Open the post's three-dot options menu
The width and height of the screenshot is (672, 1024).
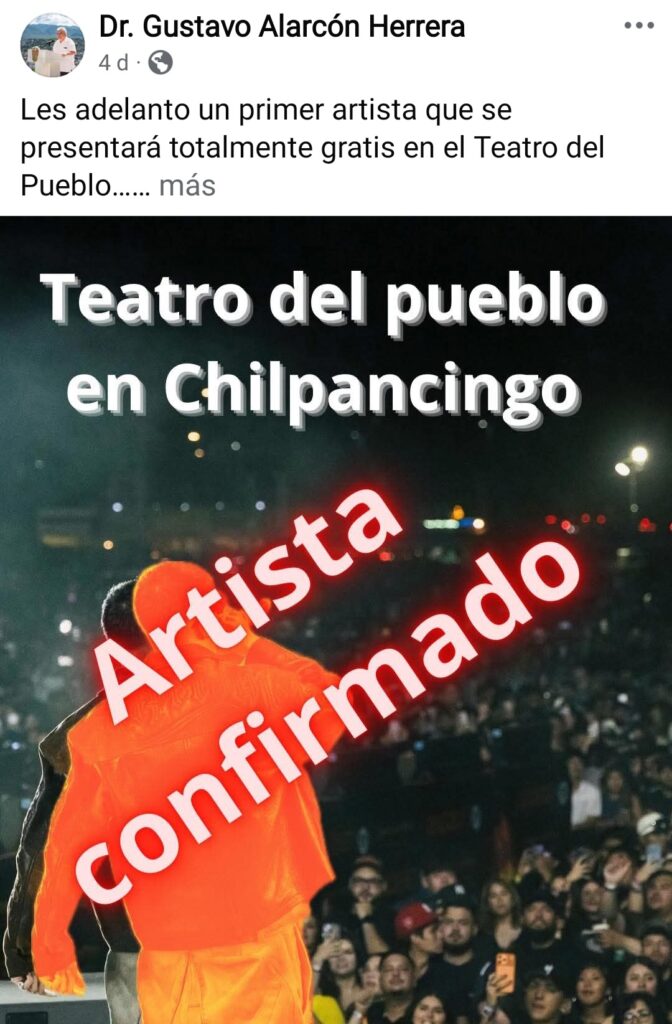639,26
